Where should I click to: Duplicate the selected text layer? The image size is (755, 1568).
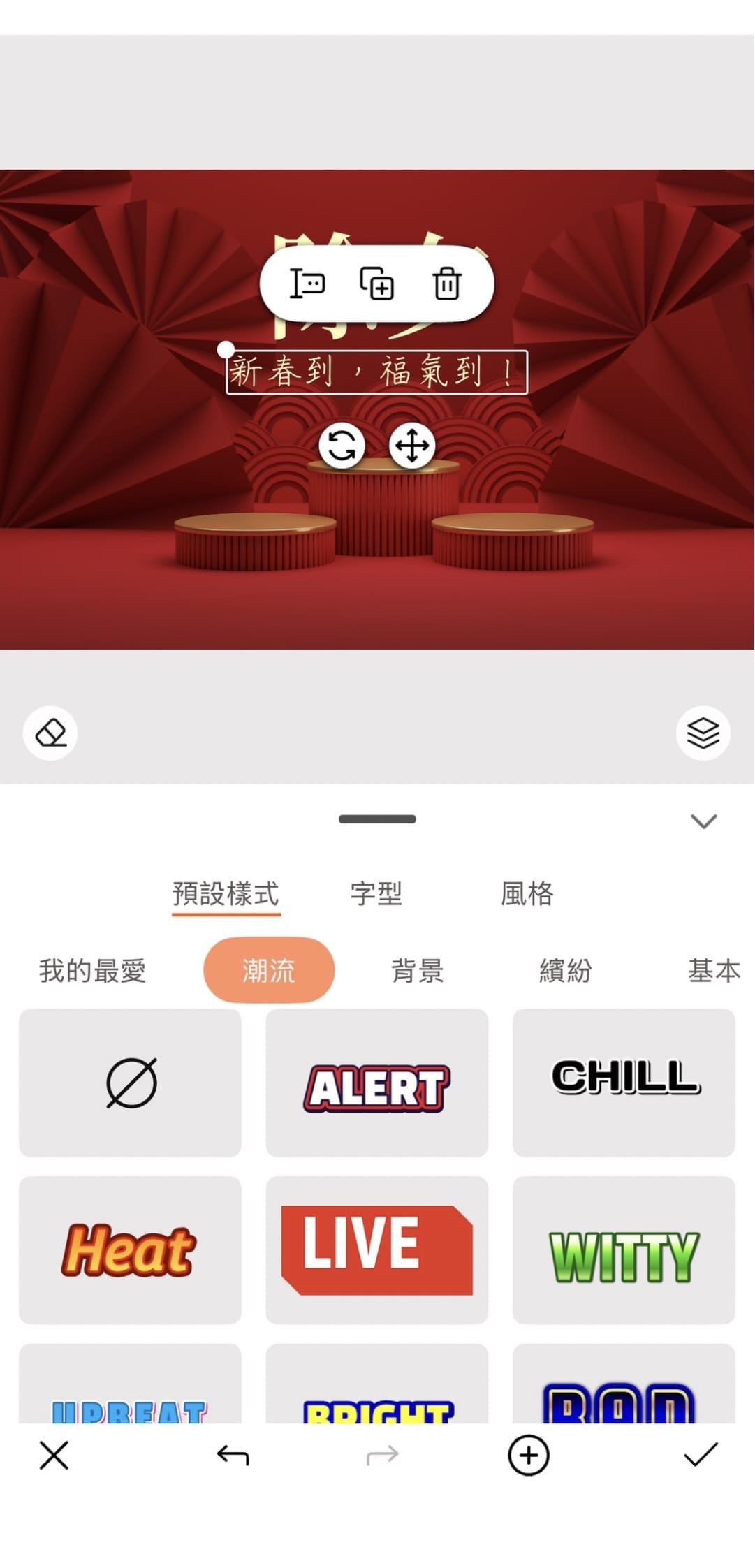coord(378,282)
